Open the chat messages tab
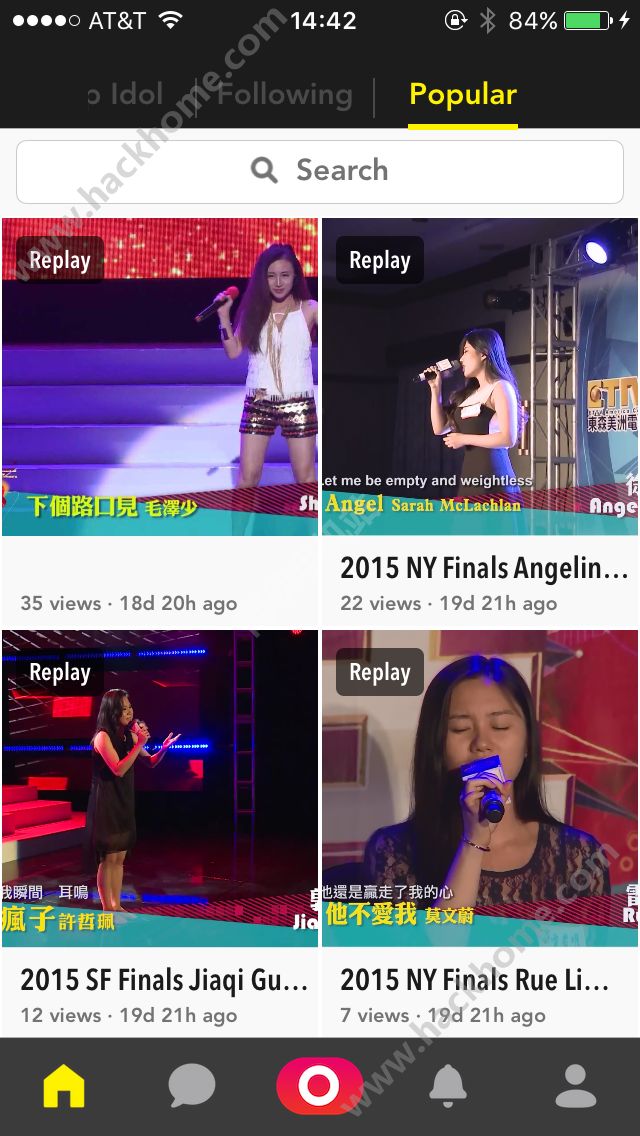 coord(191,1086)
